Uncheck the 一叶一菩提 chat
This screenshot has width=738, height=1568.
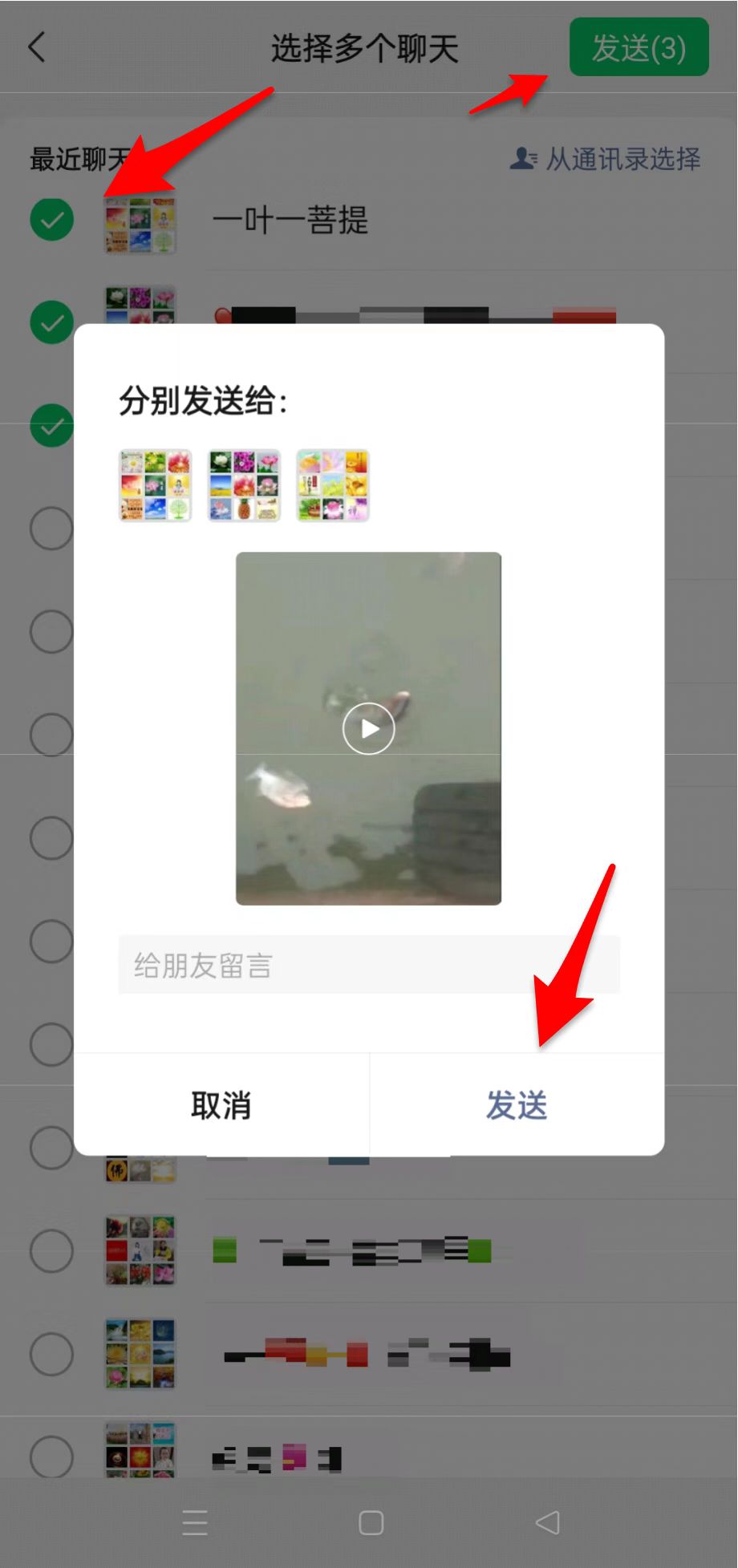click(52, 219)
